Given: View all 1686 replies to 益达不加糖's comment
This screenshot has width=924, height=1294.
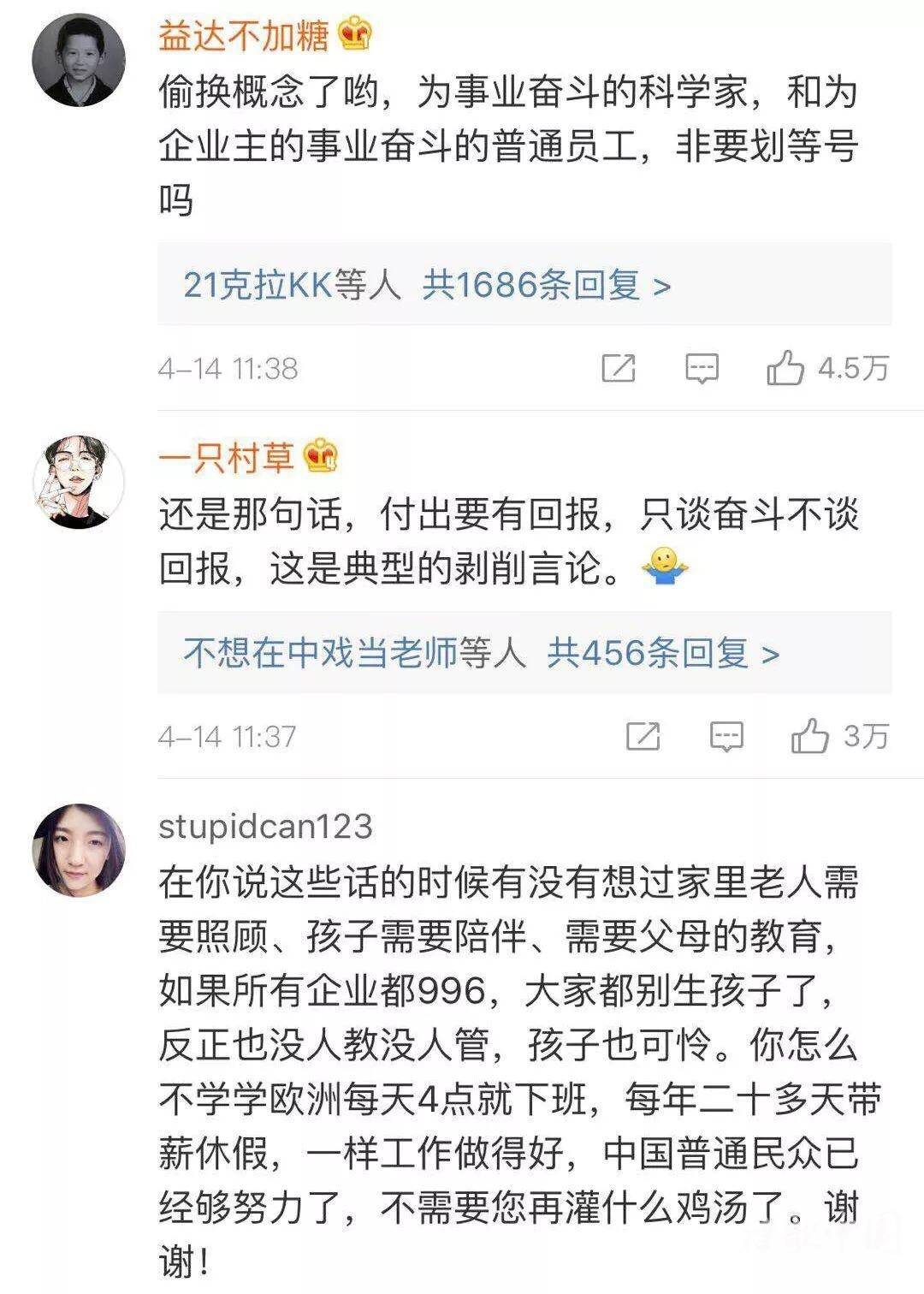Looking at the screenshot, I should coord(426,284).
